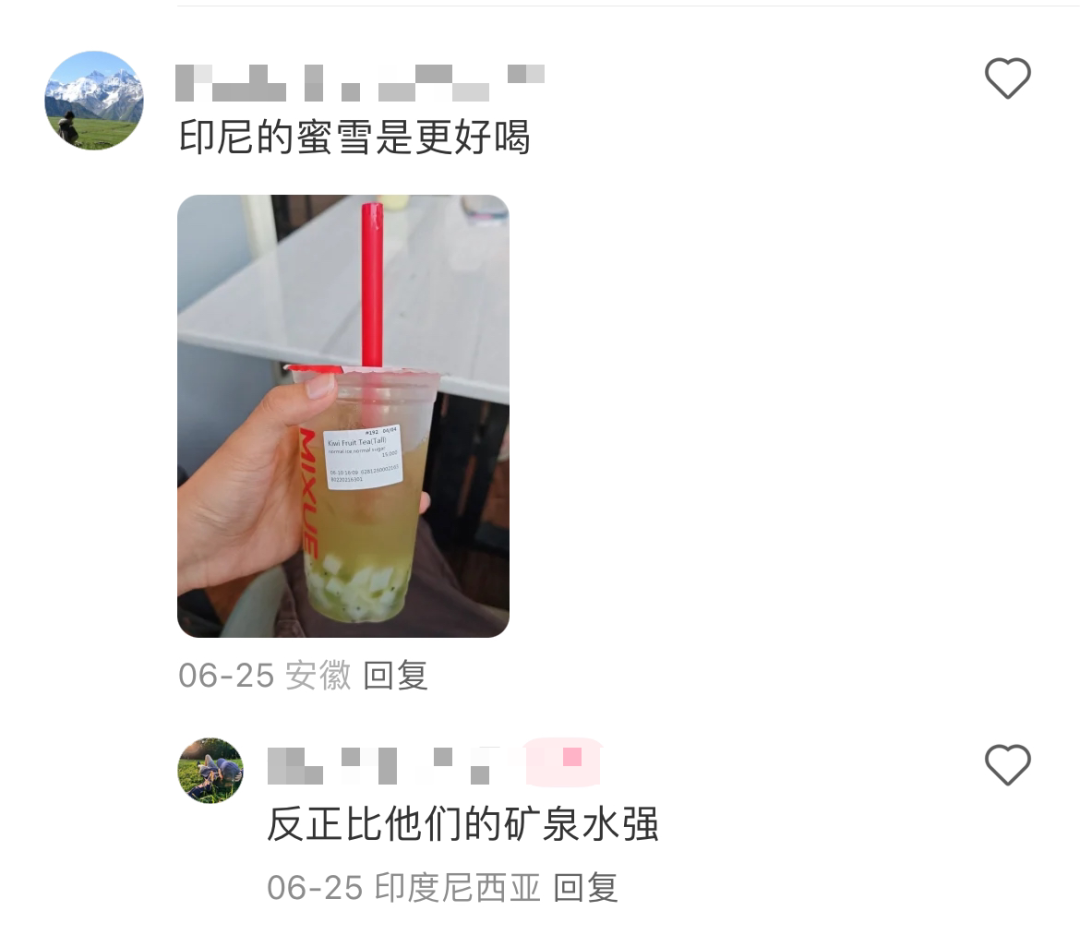This screenshot has height=947, width=1080.
Task: Reply to the 06-25 安徽 comment
Action: pos(396,676)
